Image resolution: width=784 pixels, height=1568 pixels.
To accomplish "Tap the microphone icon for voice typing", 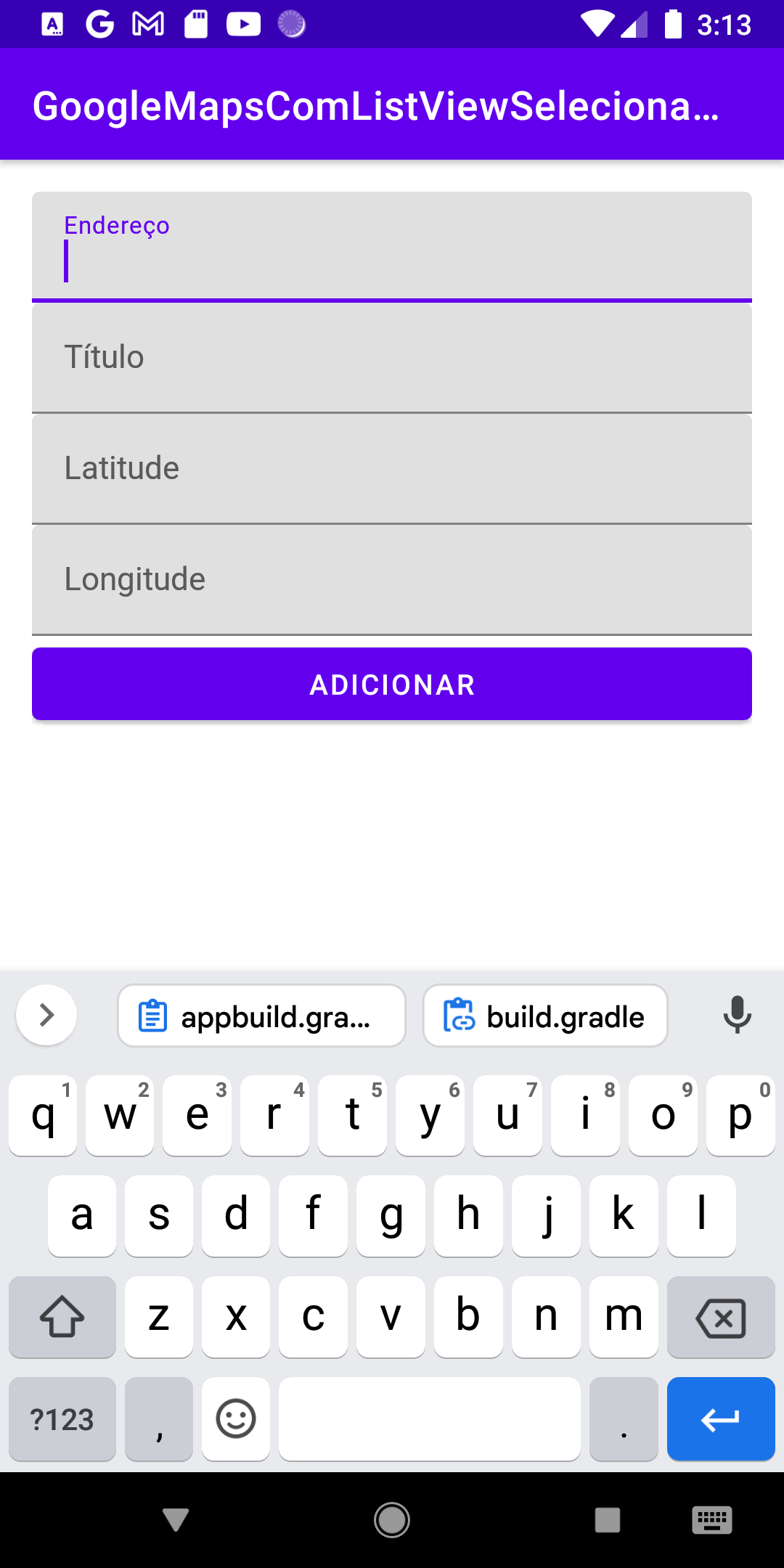I will click(737, 1015).
